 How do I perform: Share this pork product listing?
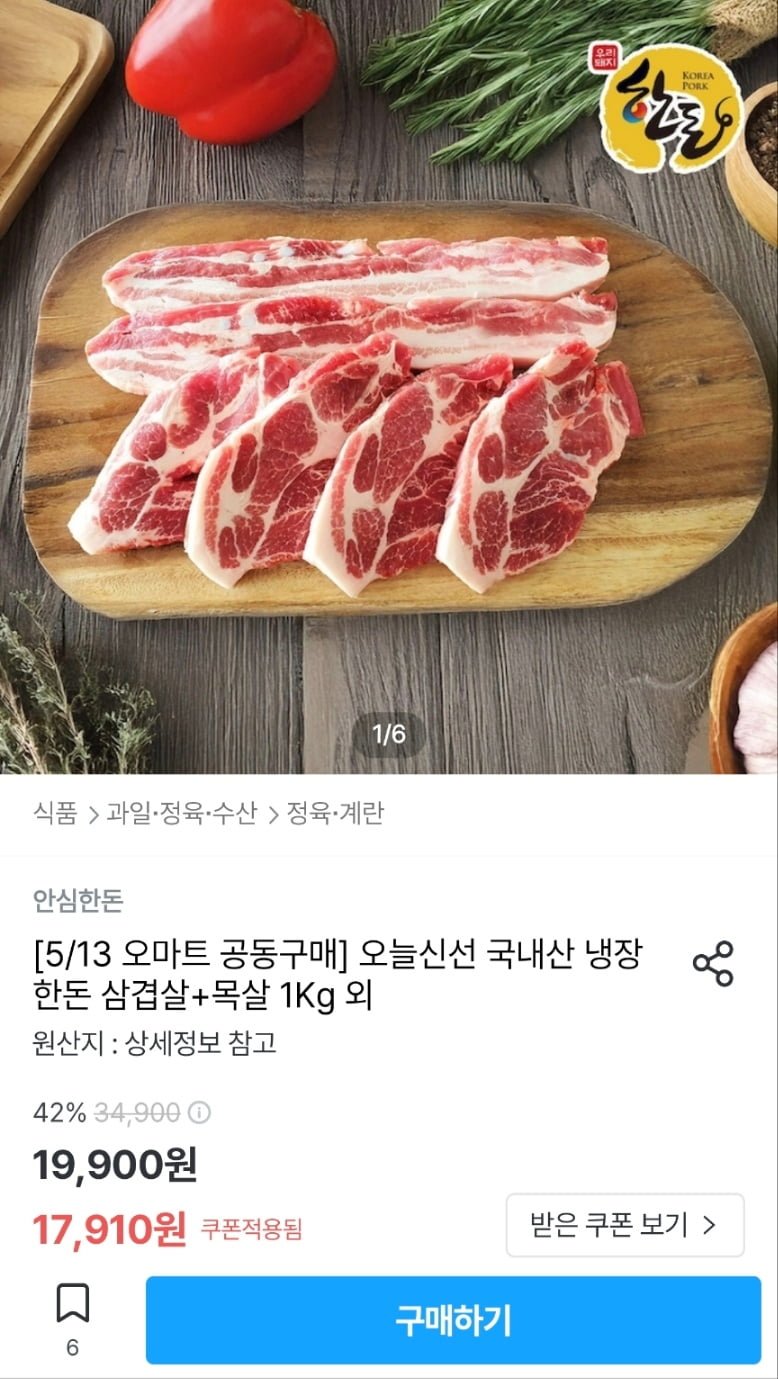click(x=713, y=964)
